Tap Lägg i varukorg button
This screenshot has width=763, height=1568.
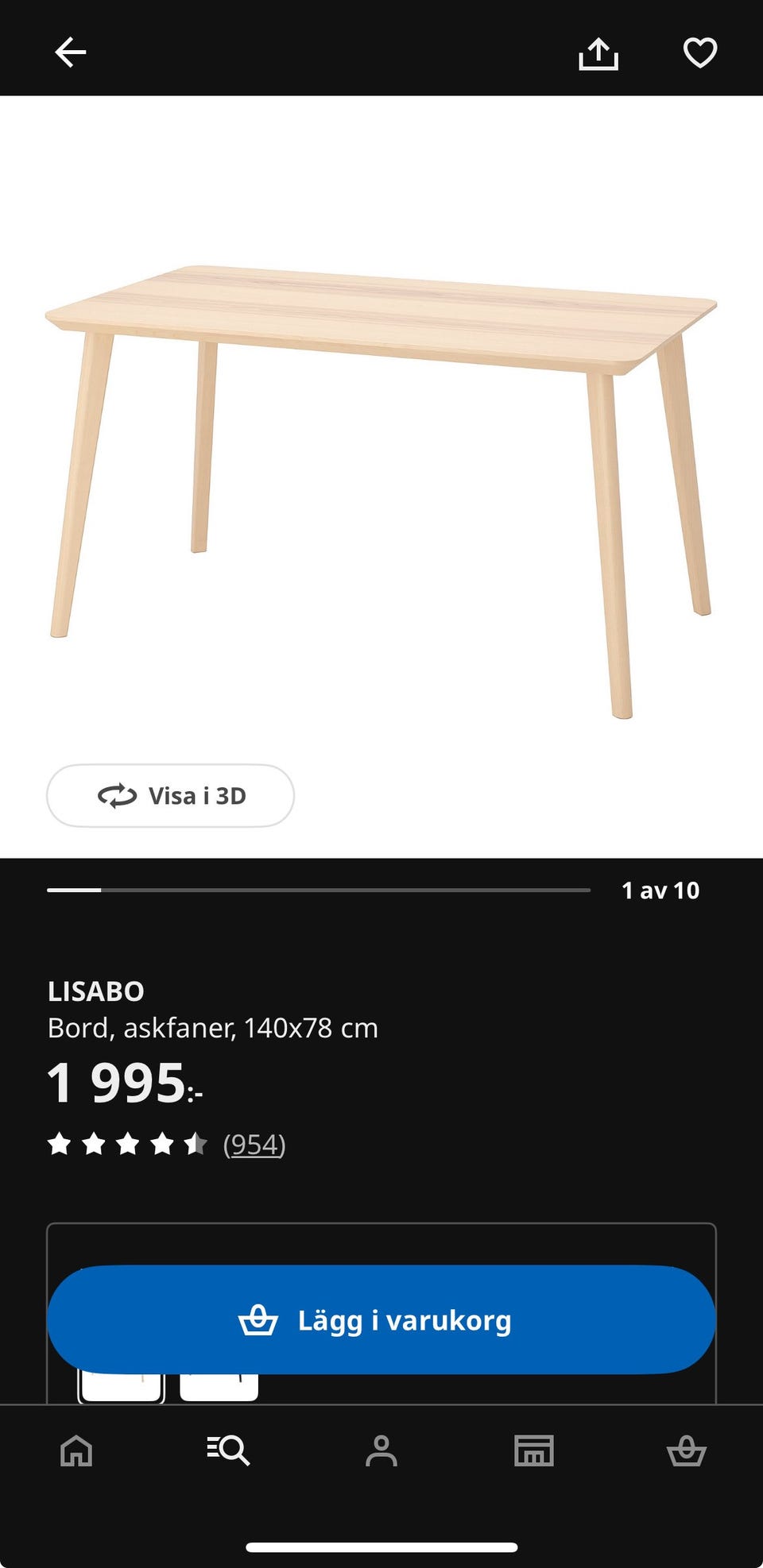pos(381,1319)
